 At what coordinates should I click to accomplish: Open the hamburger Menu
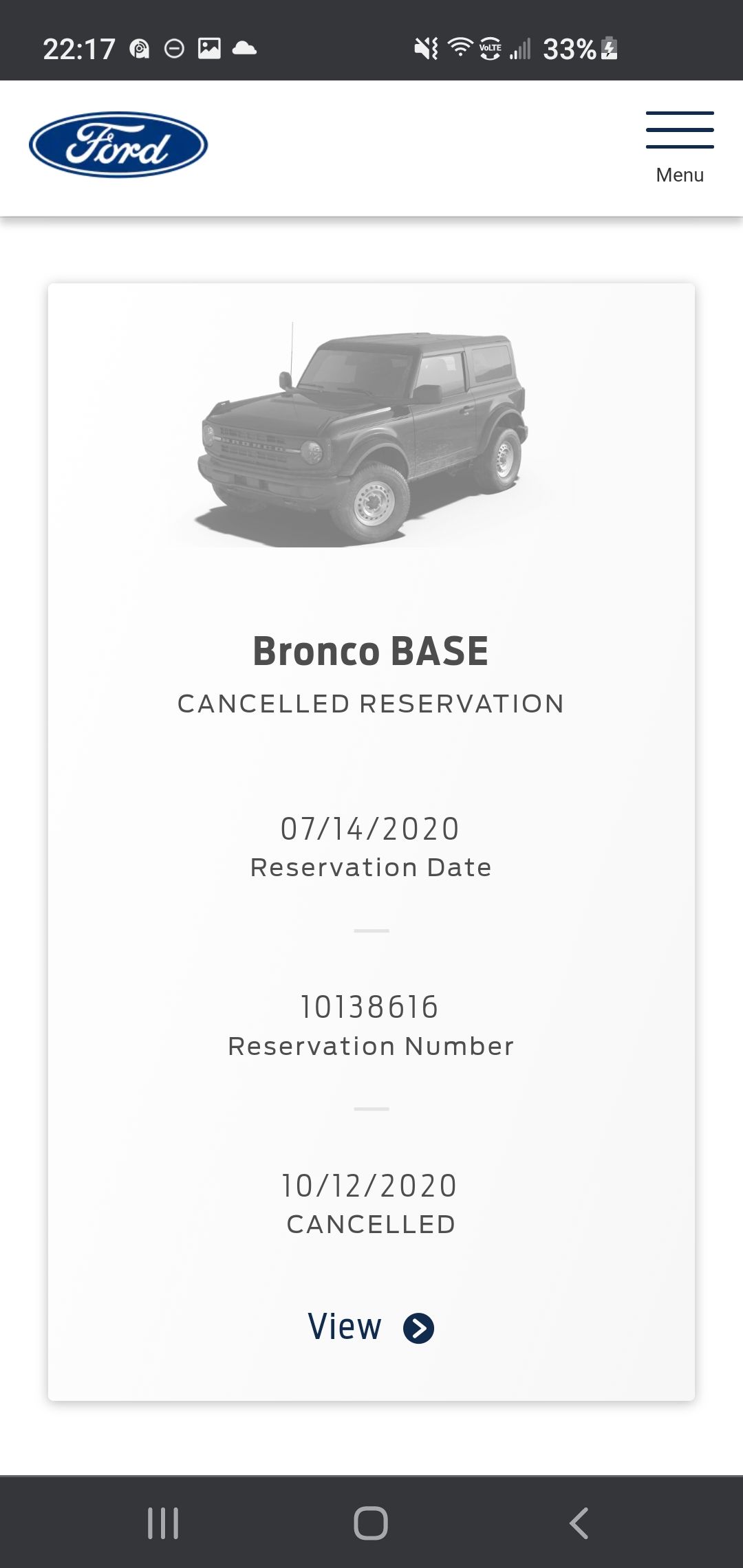(679, 146)
